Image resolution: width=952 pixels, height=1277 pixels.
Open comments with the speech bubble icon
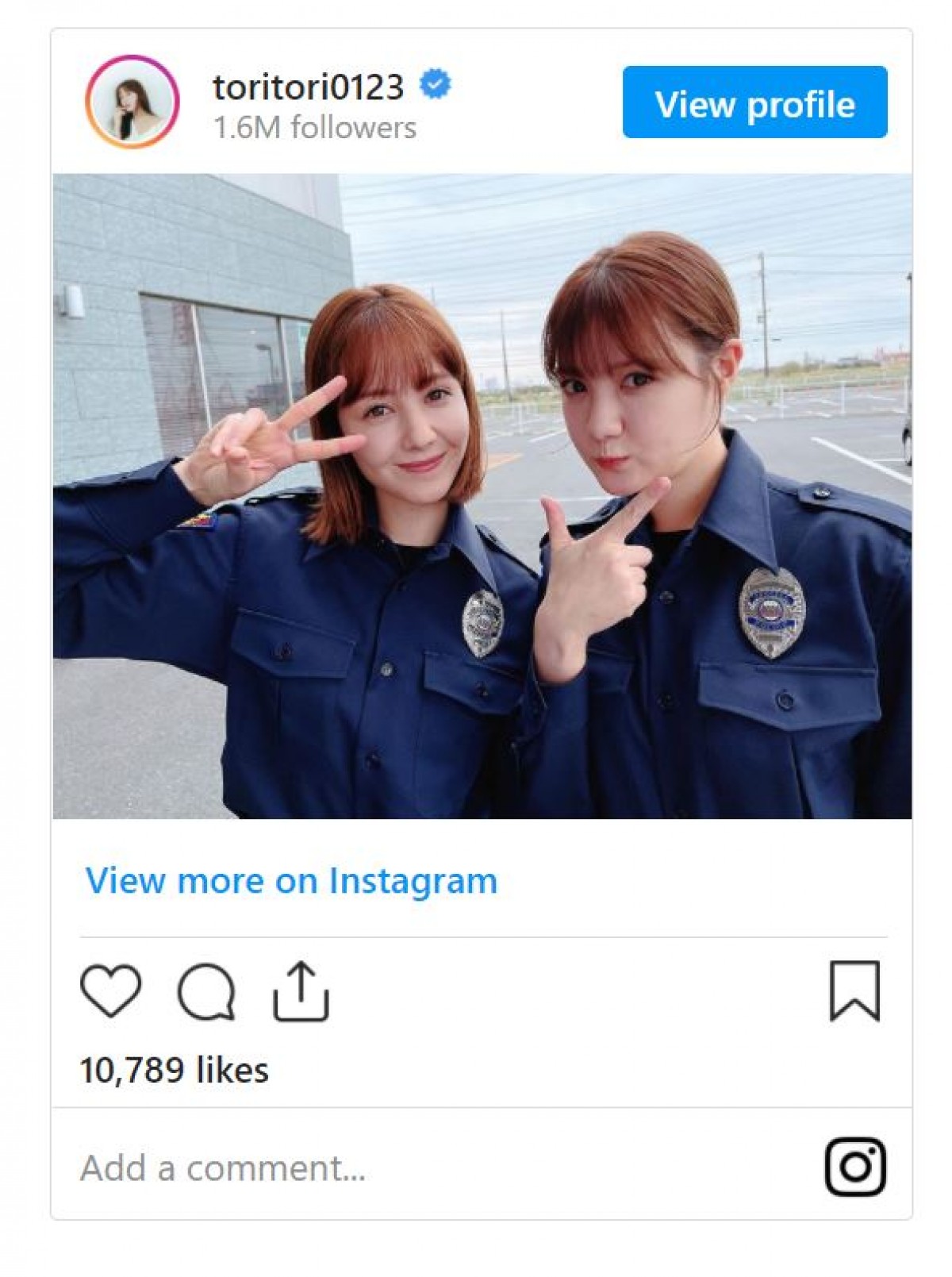(206, 990)
